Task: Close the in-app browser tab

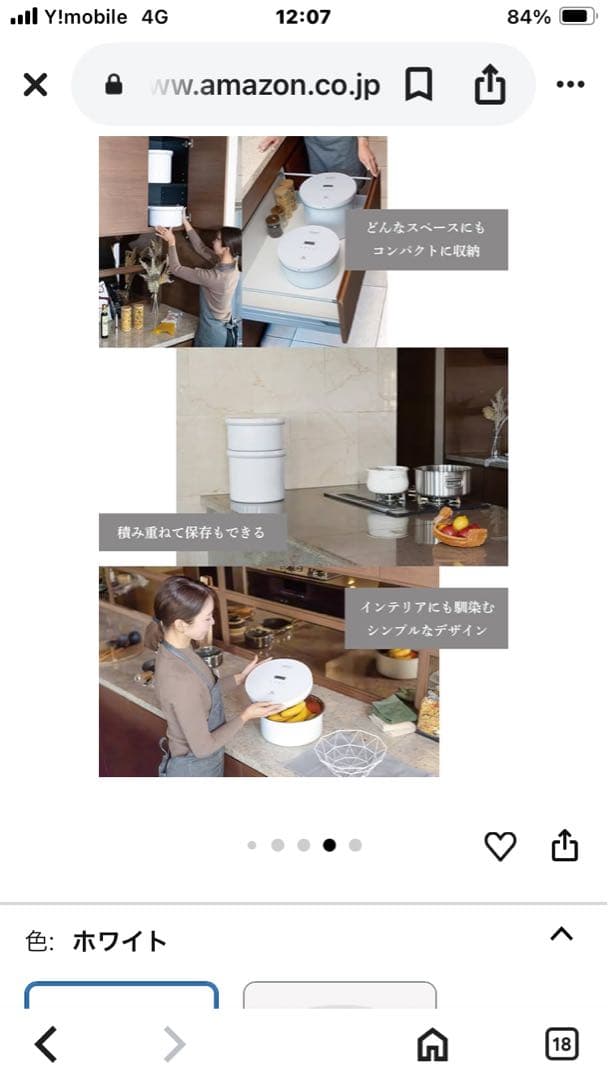Action: 35,85
